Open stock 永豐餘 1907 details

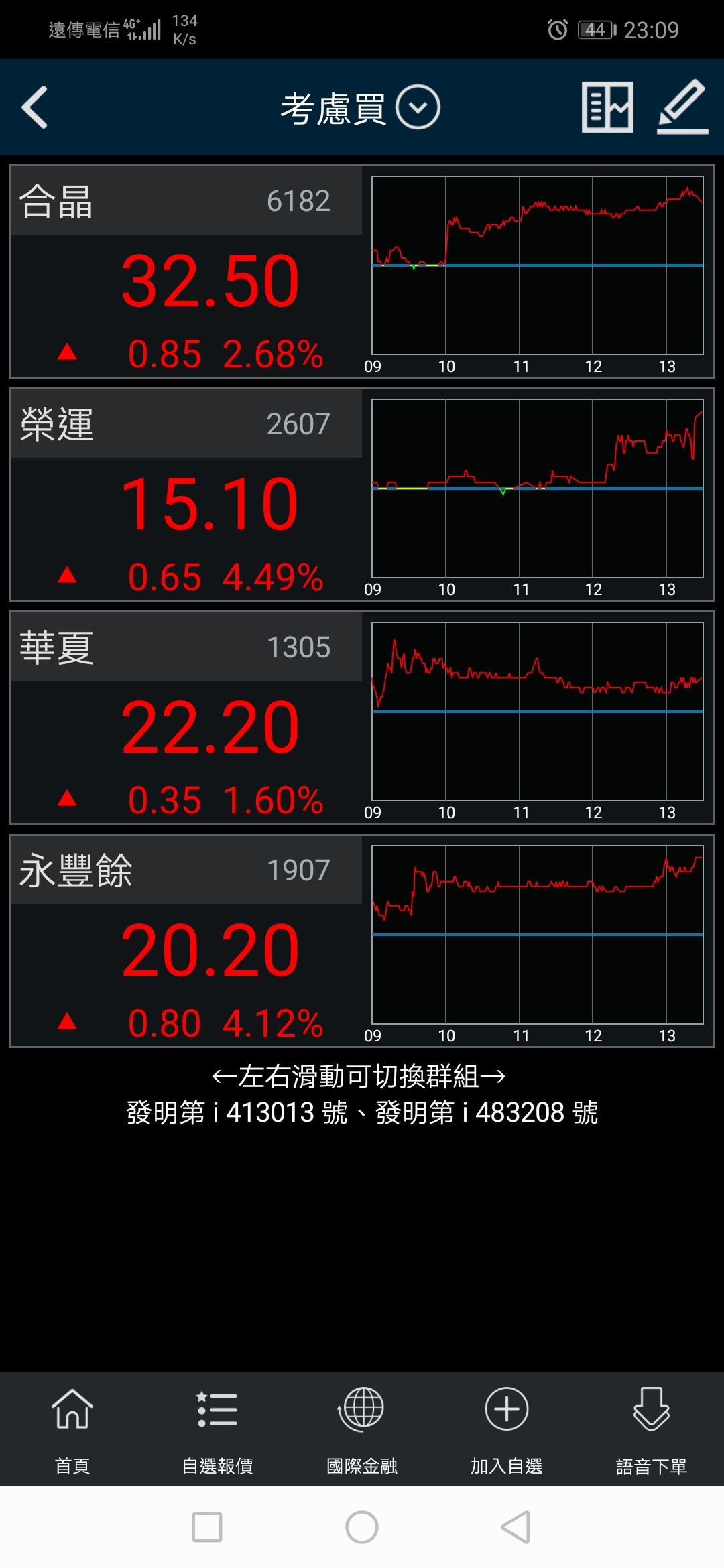point(186,941)
